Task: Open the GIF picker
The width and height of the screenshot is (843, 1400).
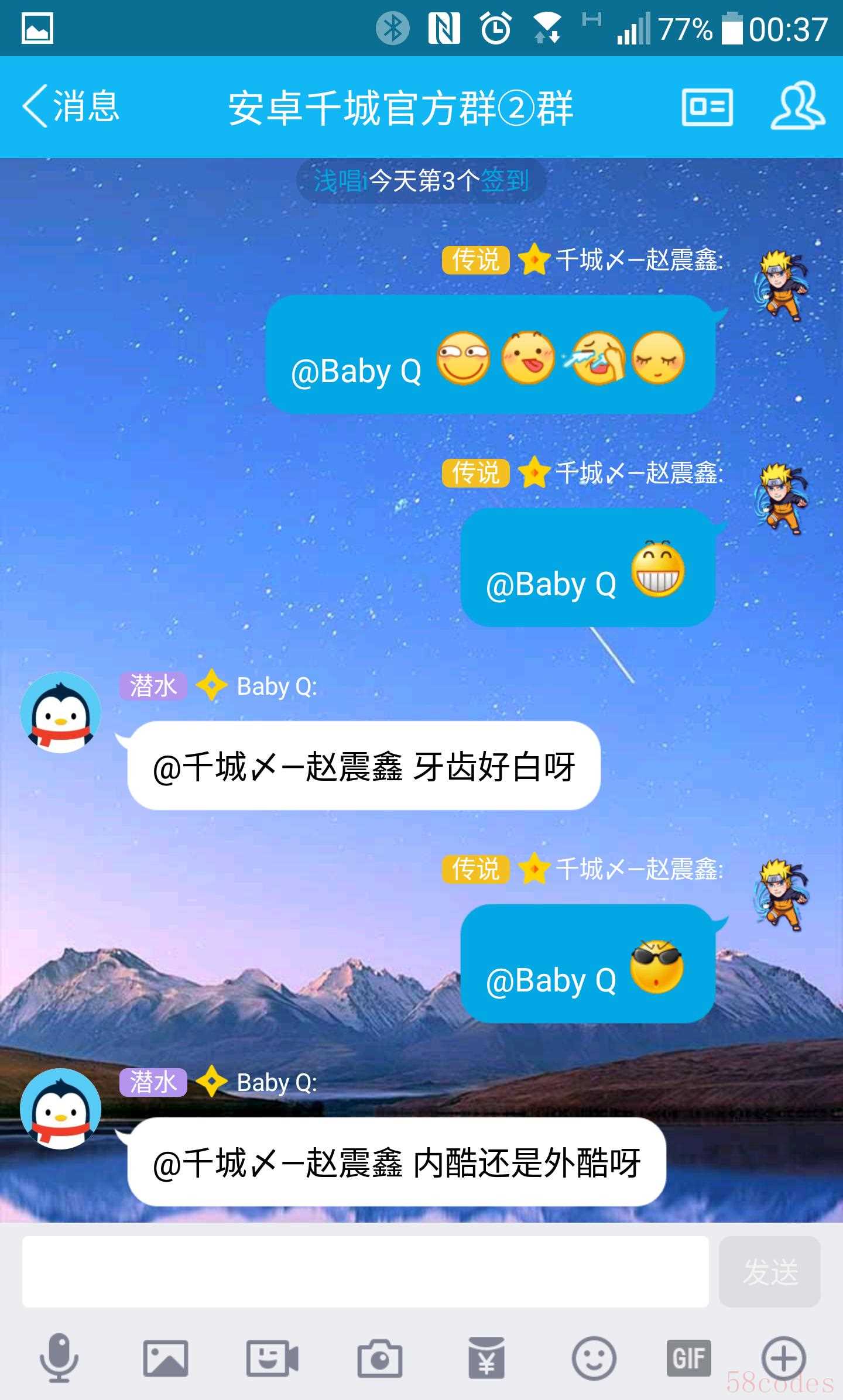Action: point(689,1358)
